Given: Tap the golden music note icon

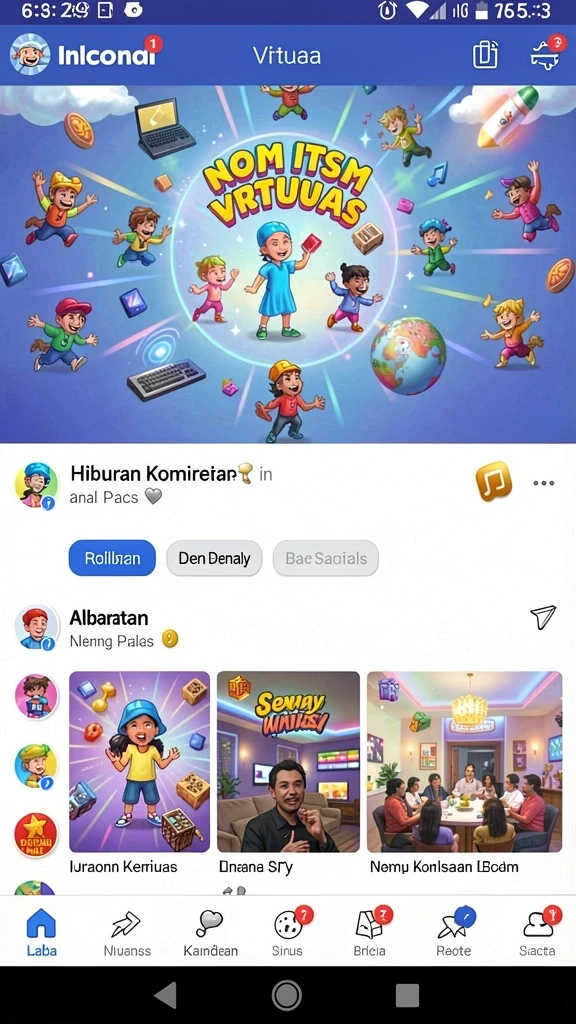Looking at the screenshot, I should [x=494, y=482].
